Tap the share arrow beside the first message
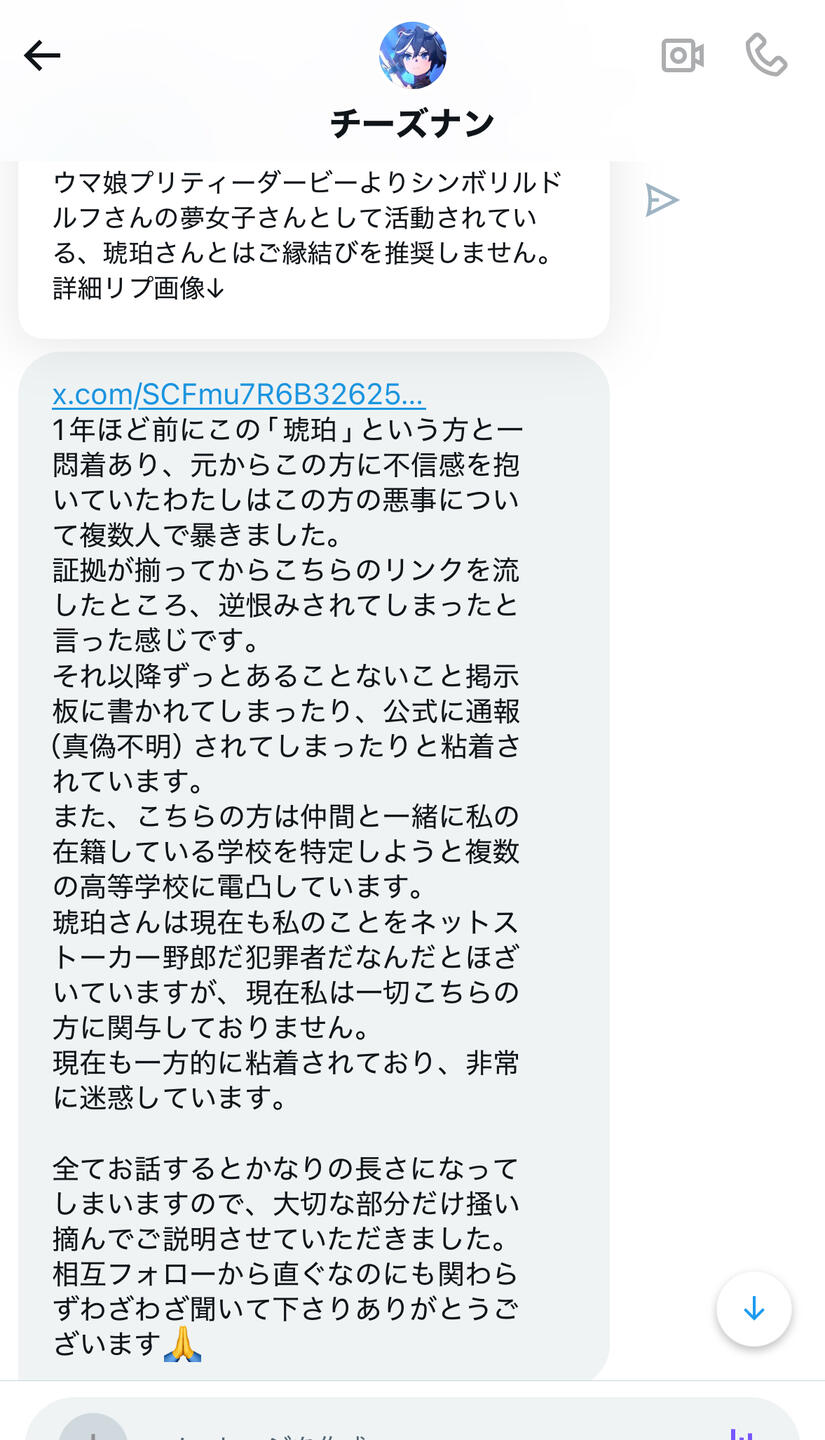Screen dimensions: 825x1440 (661, 200)
